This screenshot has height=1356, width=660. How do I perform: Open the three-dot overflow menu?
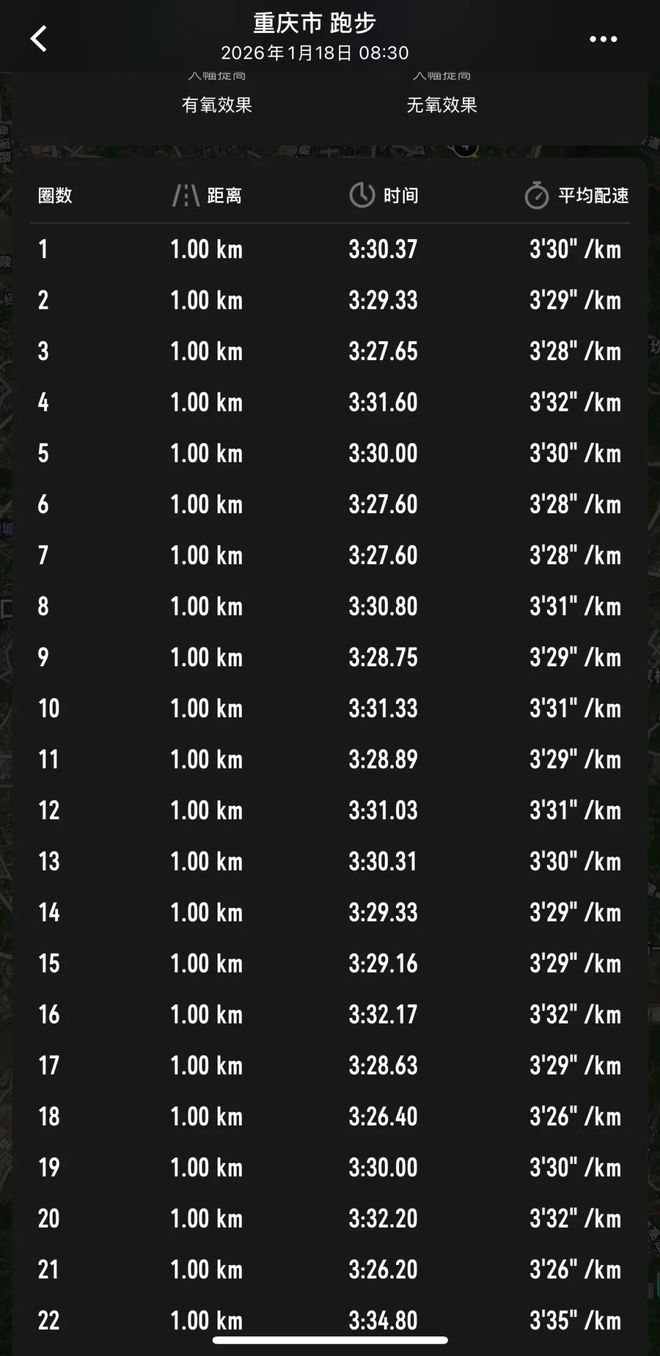click(x=603, y=39)
